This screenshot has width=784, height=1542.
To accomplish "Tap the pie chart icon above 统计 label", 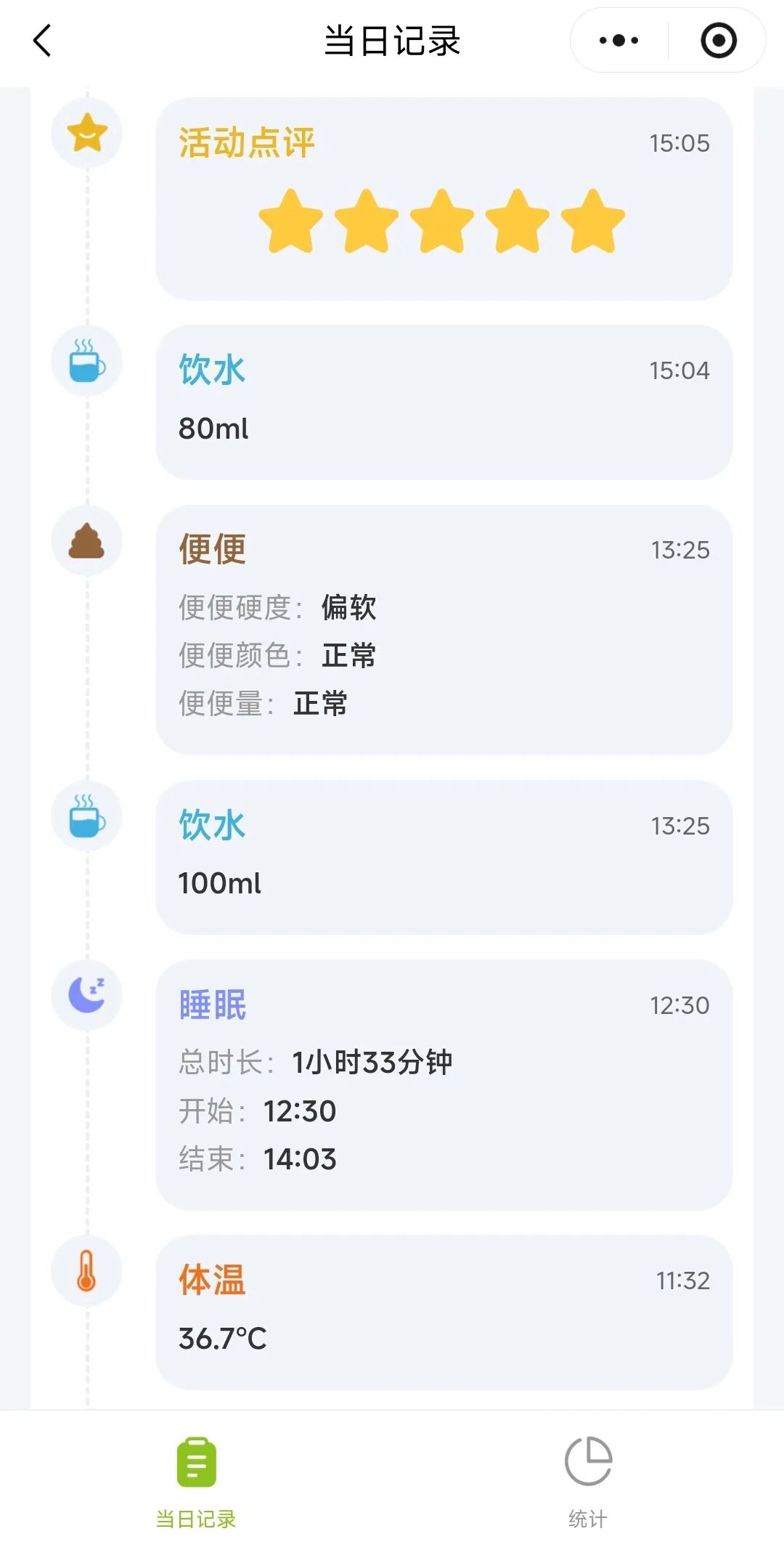I will [588, 1459].
